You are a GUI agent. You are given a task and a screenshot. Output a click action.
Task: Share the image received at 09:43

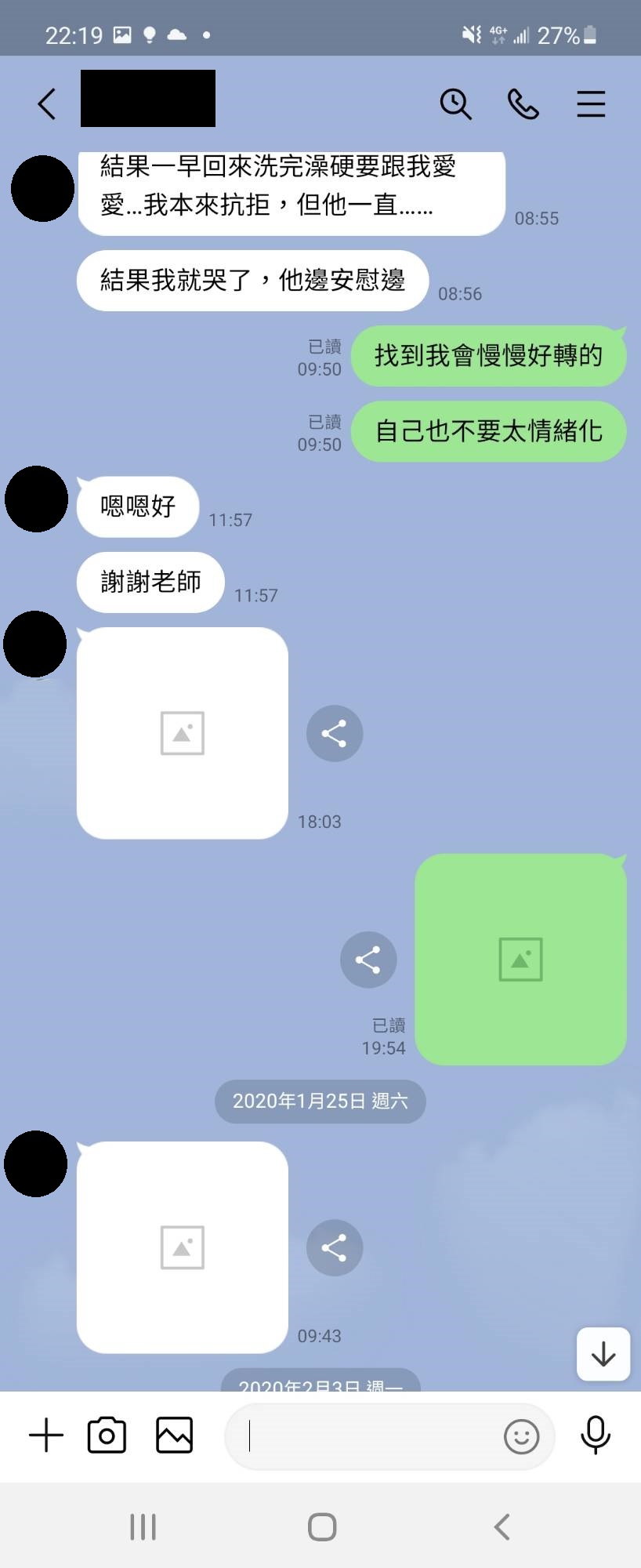point(335,1247)
